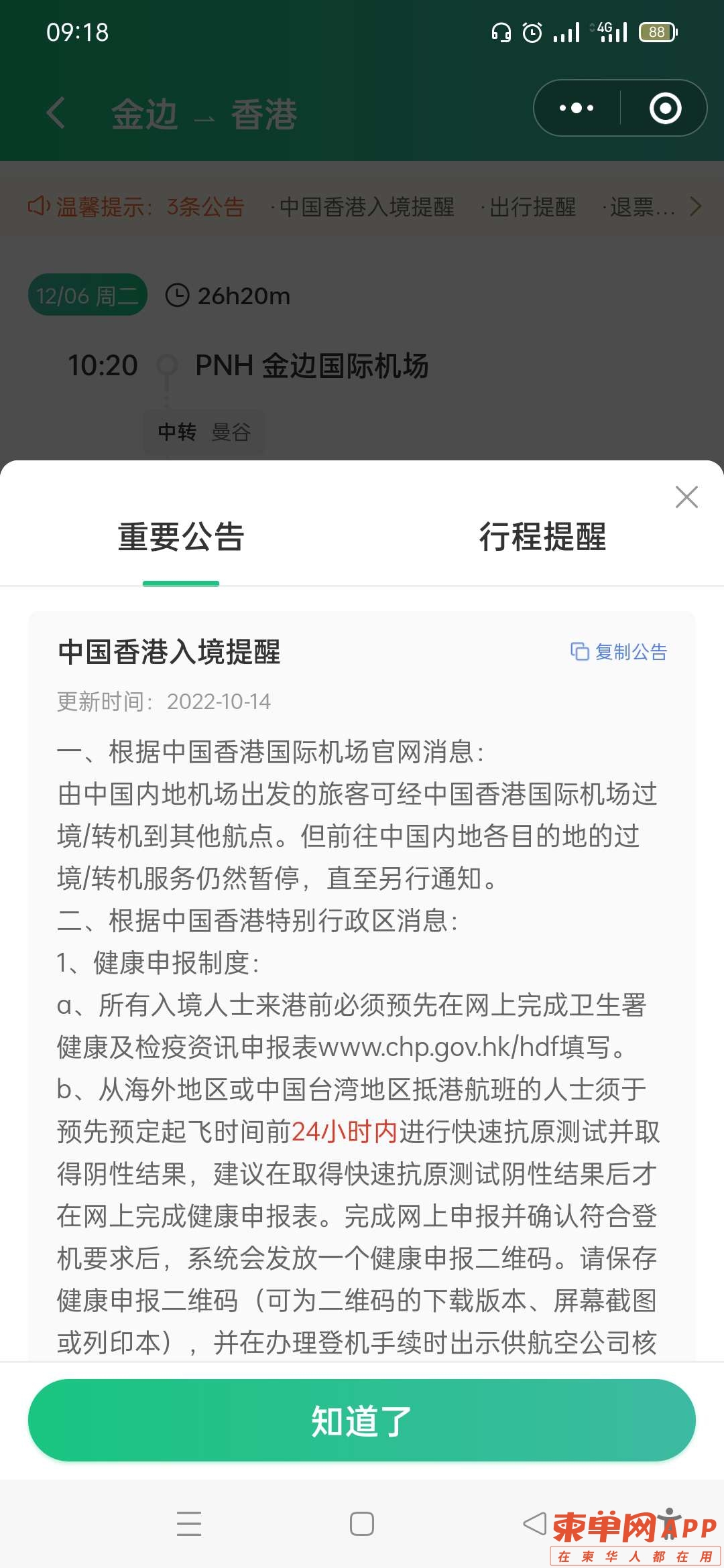The image size is (724, 1568).
Task: Copy the announcement via 复制公告
Action: click(619, 652)
